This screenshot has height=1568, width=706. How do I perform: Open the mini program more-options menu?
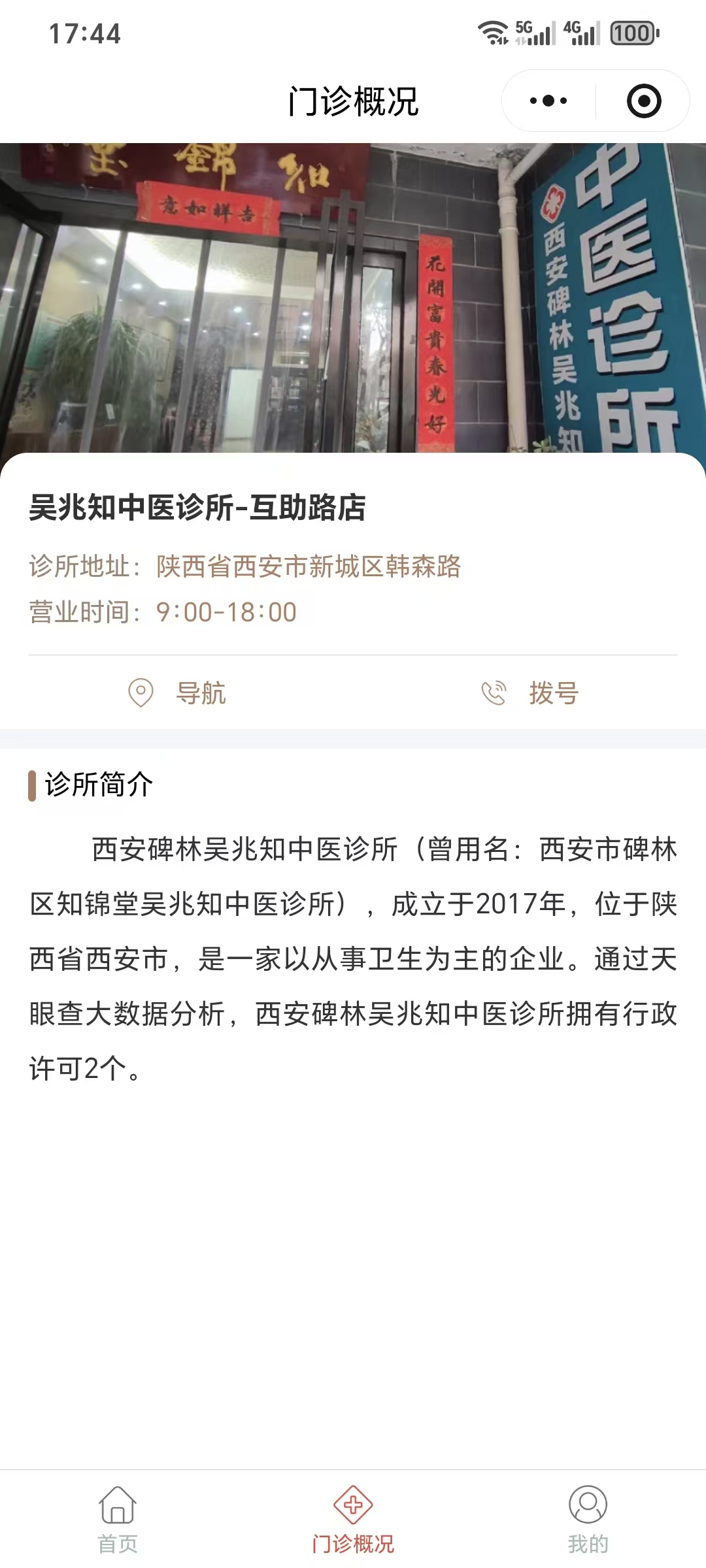pos(548,101)
